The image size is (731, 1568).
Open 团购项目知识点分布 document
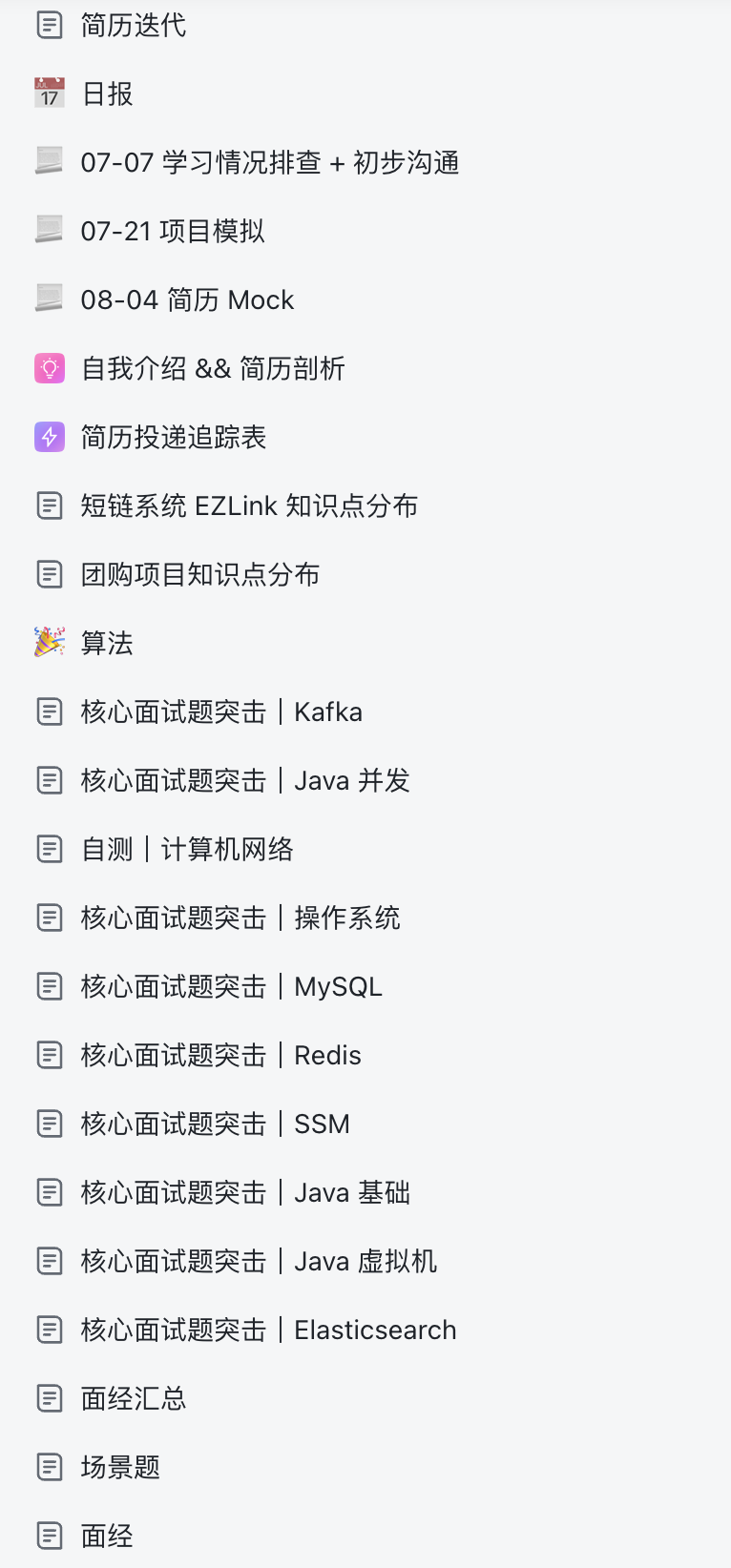200,574
